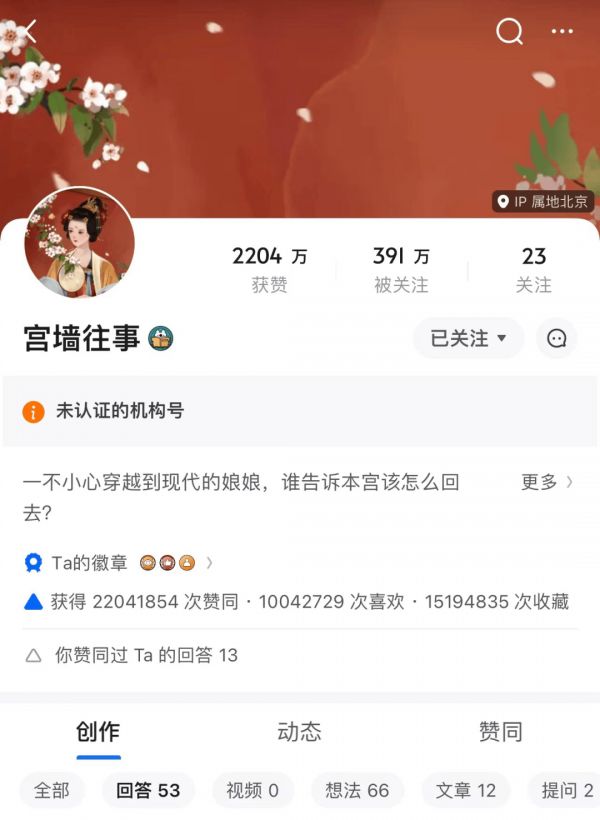Switch to the 动态 tab
This screenshot has height=820, width=600.
point(299,732)
